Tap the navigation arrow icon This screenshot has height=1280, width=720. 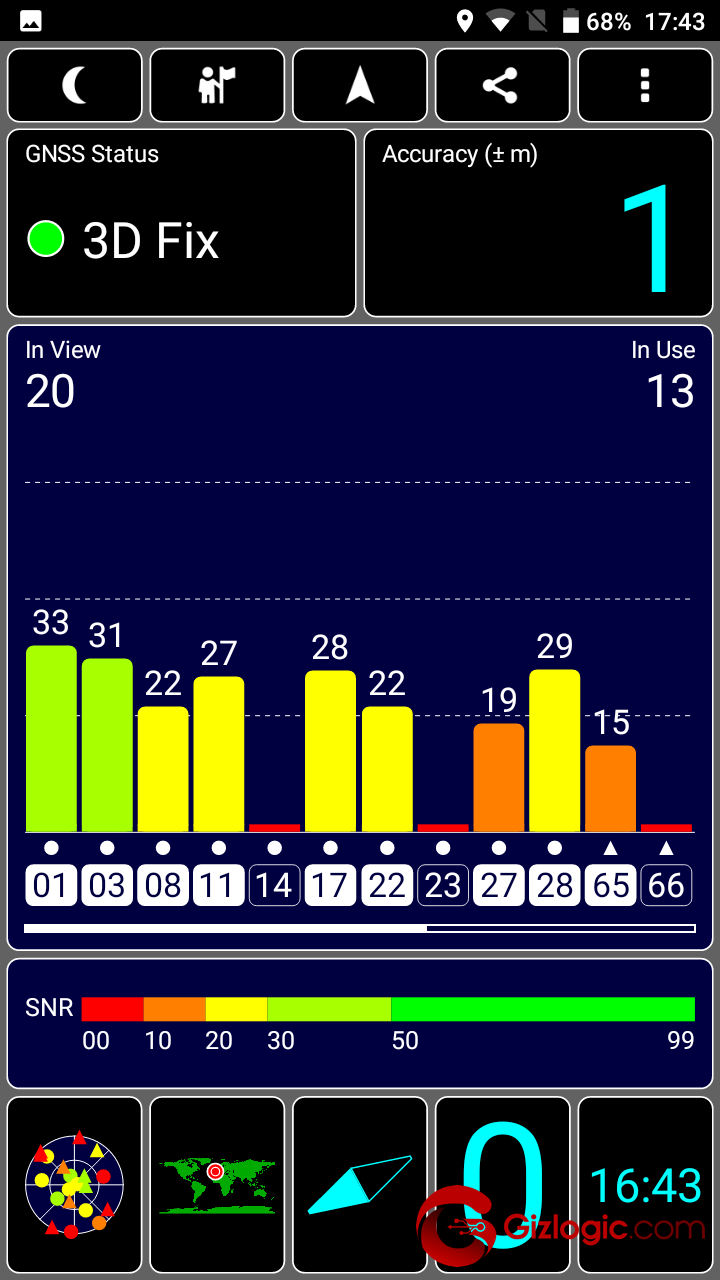click(360, 86)
